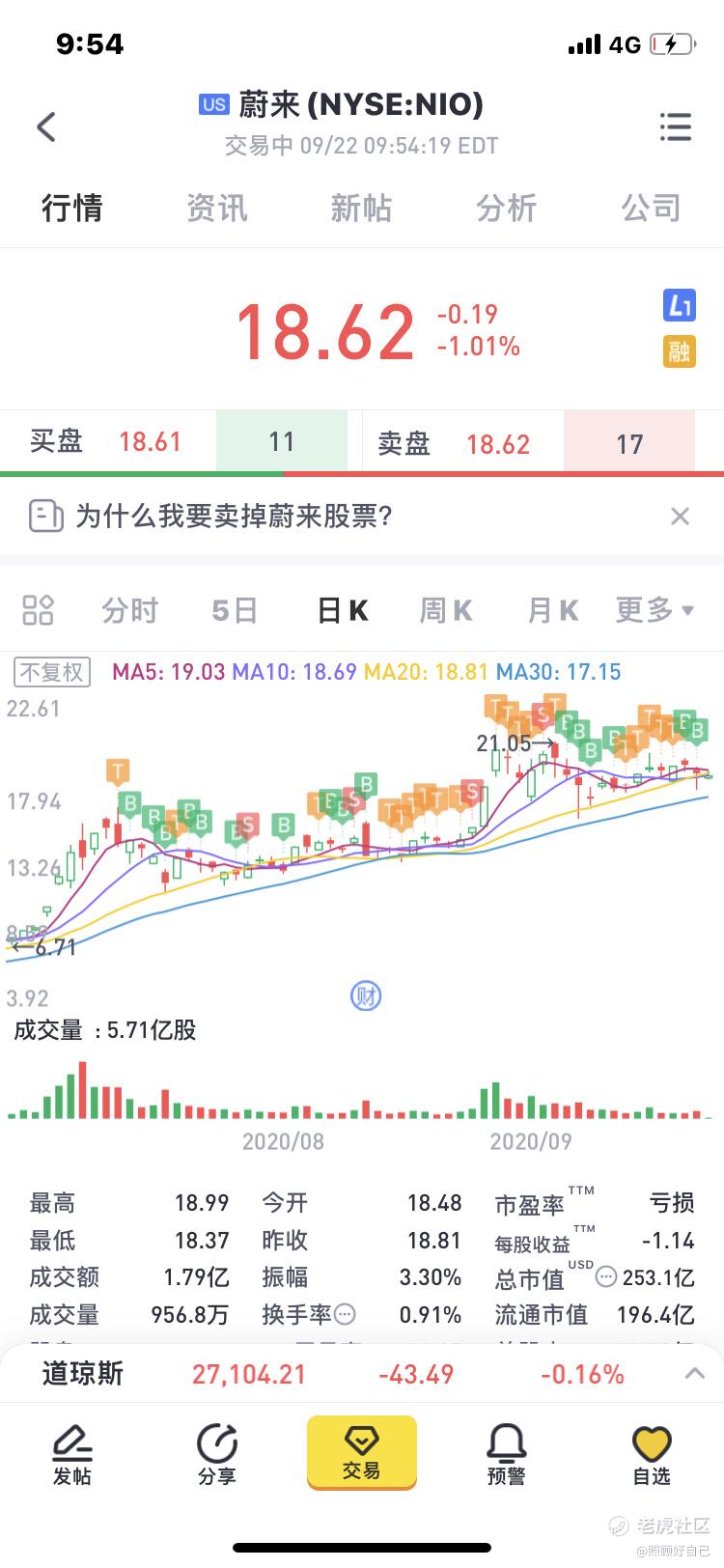Open the 分析 tab
Screen dimensions: 724x1568
(506, 208)
